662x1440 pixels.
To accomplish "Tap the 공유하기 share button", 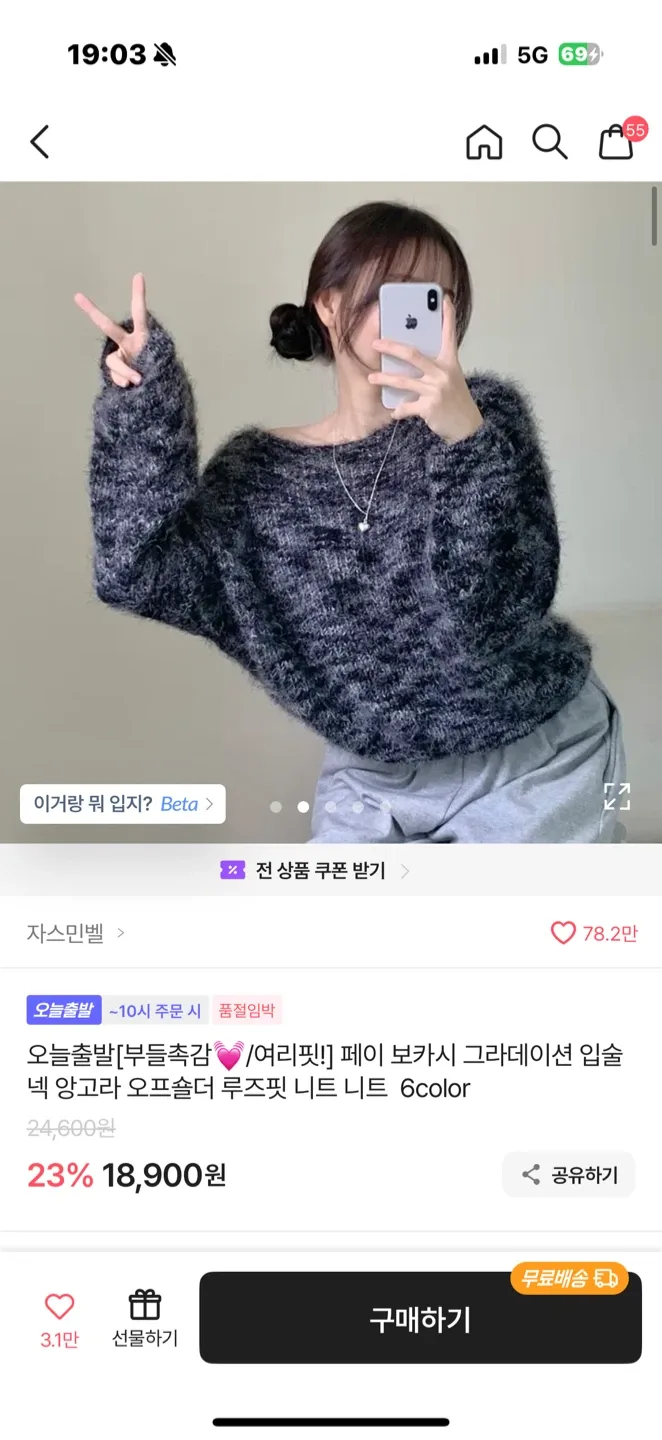I will tap(569, 1175).
